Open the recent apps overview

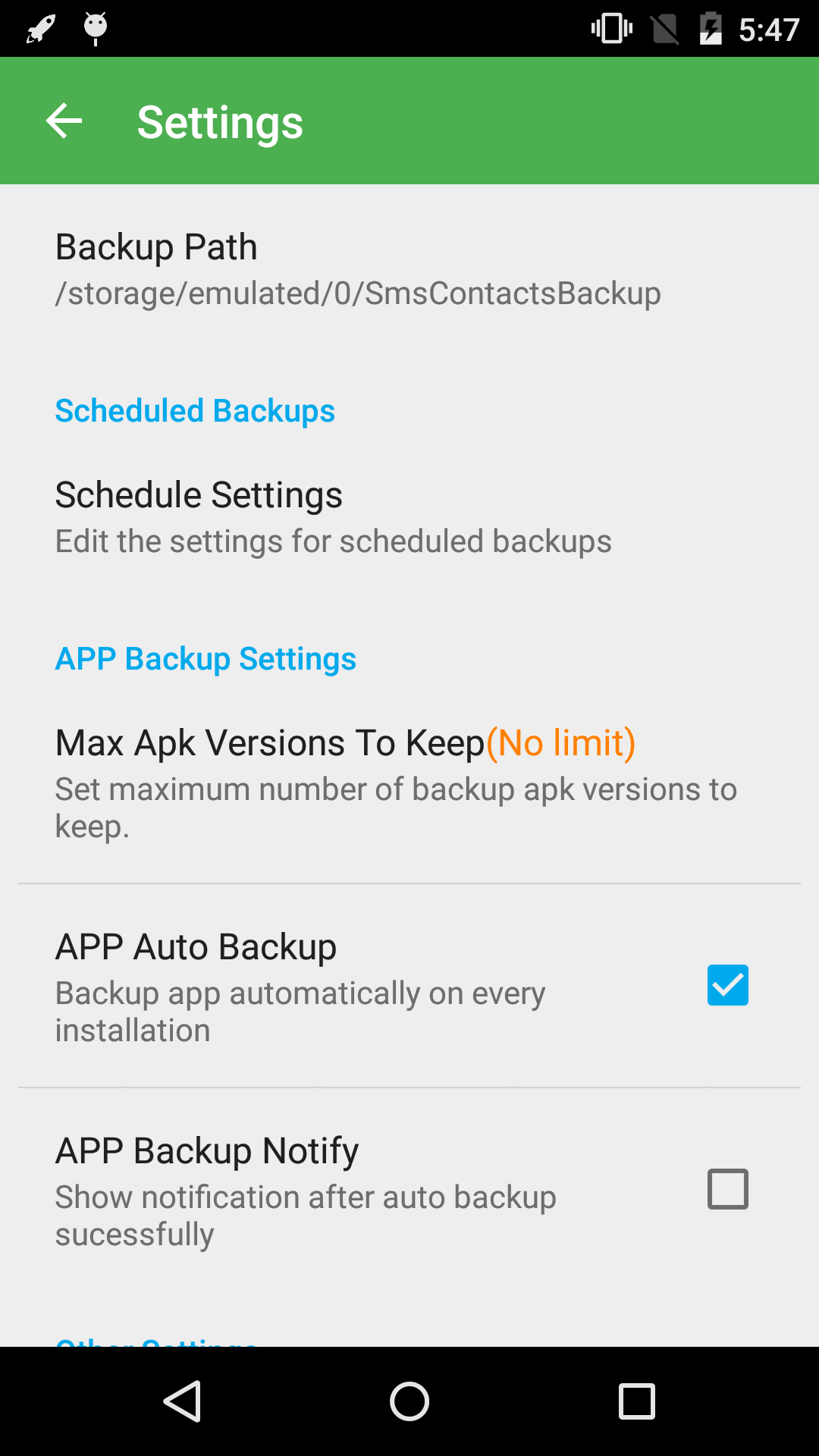[x=636, y=1401]
